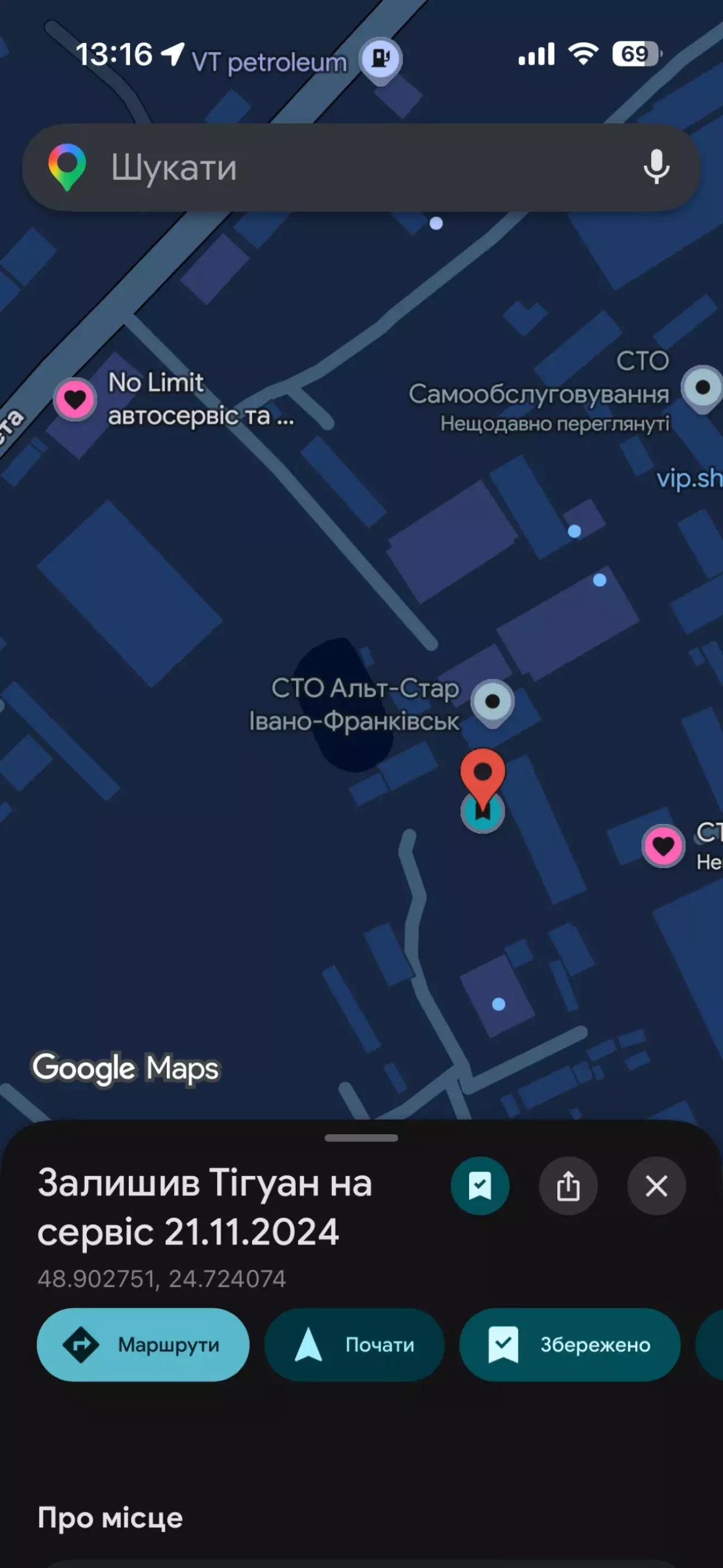Screen dimensions: 723x1568
Task: Share this saved location
Action: pos(568,1186)
